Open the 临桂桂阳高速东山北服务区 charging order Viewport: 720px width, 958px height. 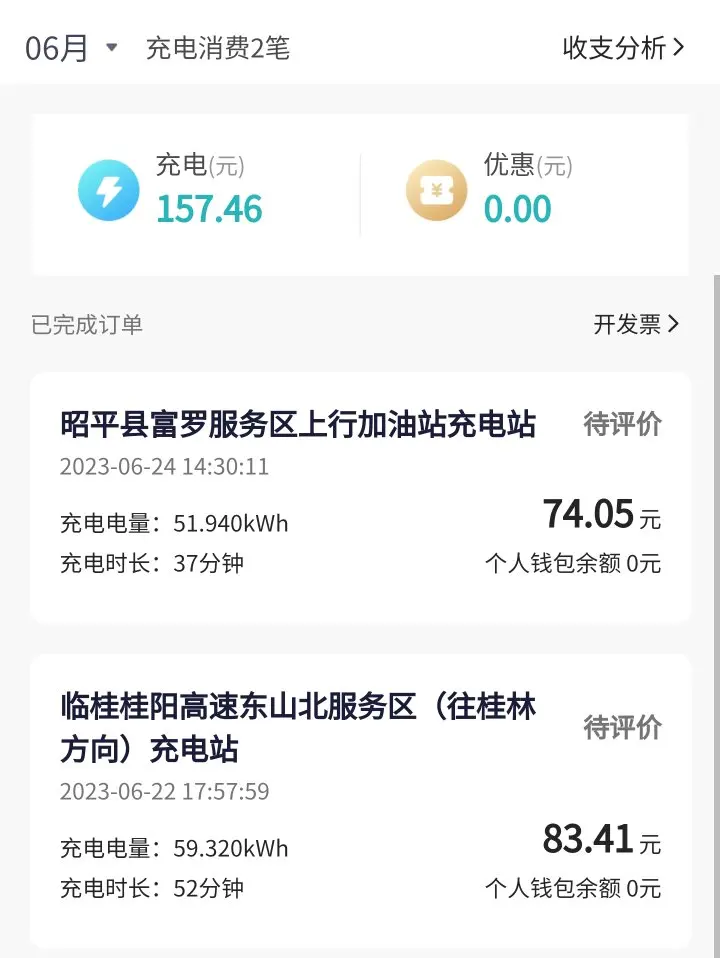[360, 801]
